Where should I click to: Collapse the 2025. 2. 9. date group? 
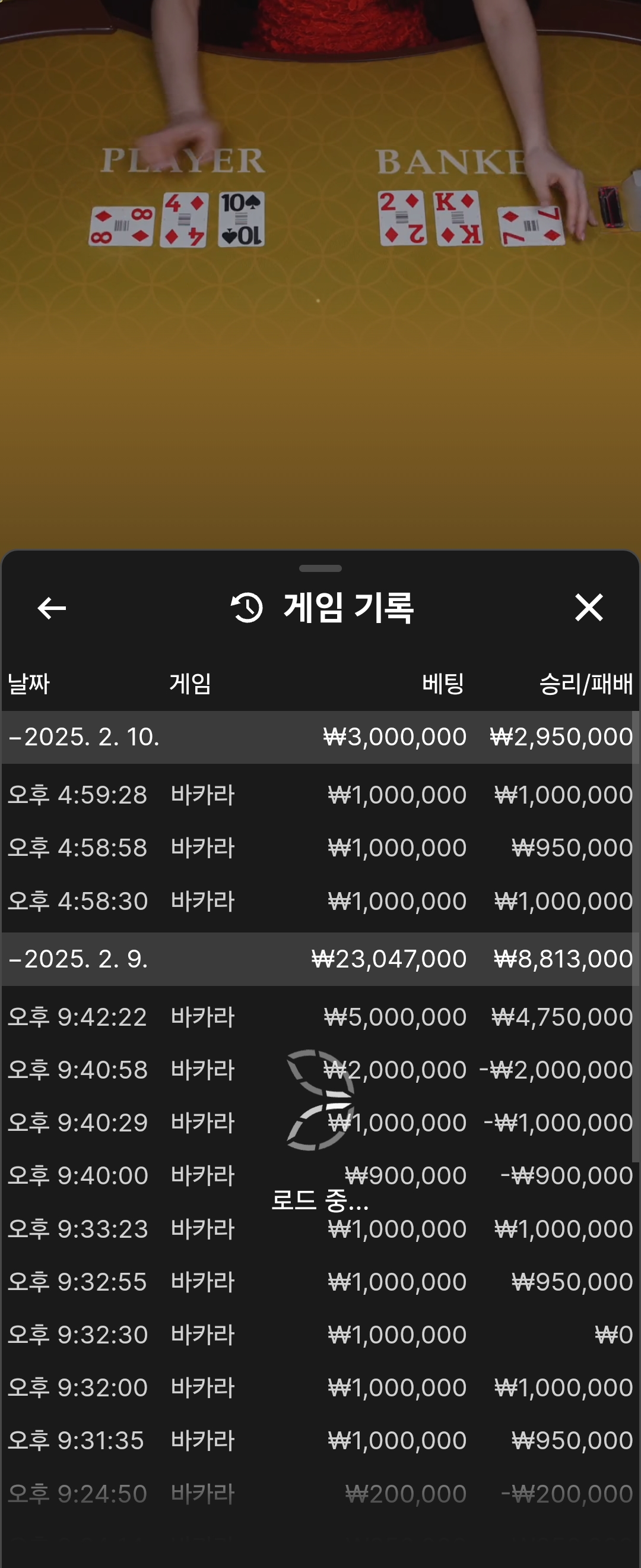coord(79,959)
